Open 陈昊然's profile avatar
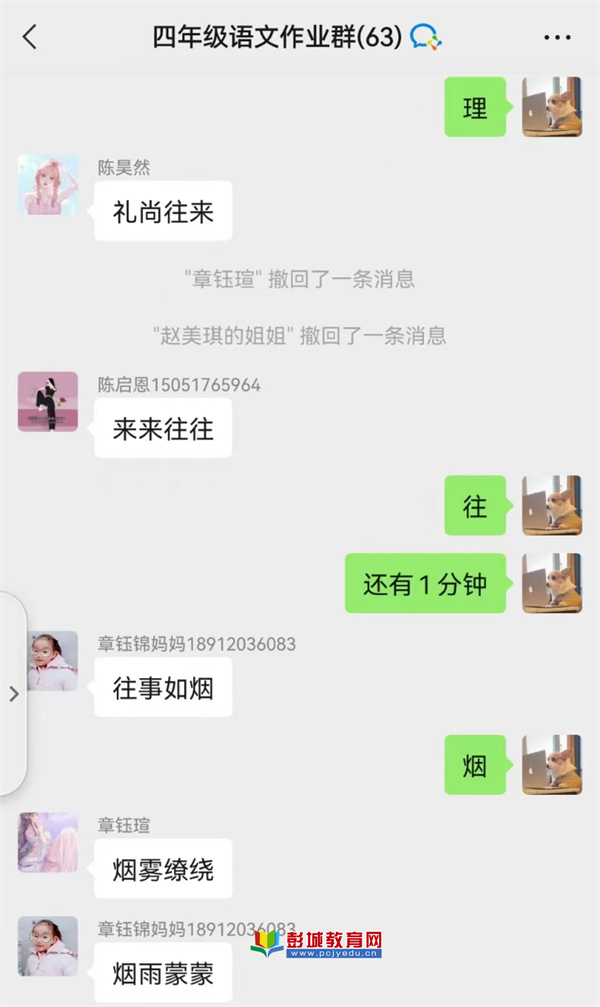Image resolution: width=600 pixels, height=1007 pixels. (48, 185)
